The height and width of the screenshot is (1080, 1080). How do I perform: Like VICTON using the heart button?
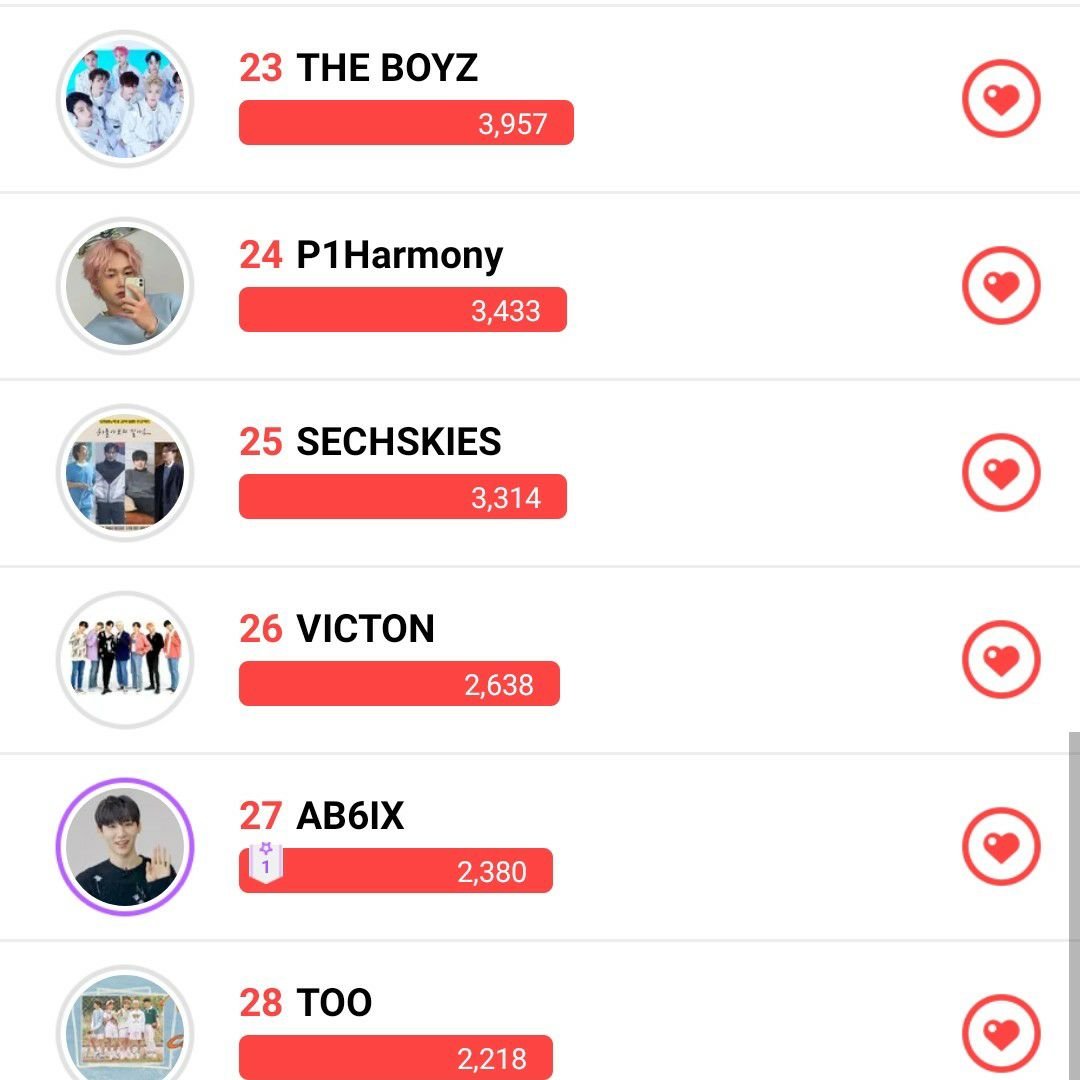[x=1001, y=660]
